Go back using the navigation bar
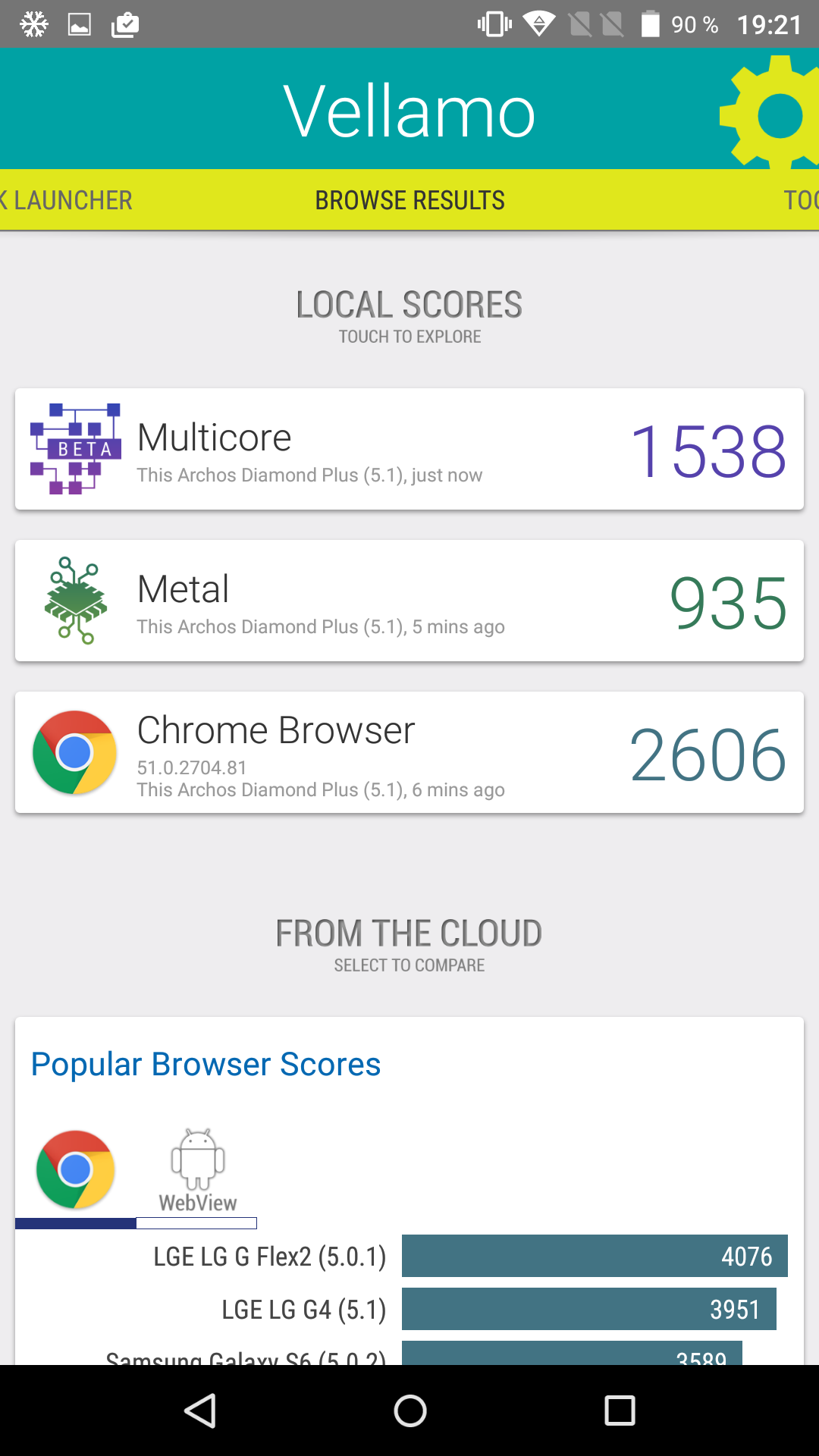Screen dimensions: 819x1456 [x=200, y=1410]
